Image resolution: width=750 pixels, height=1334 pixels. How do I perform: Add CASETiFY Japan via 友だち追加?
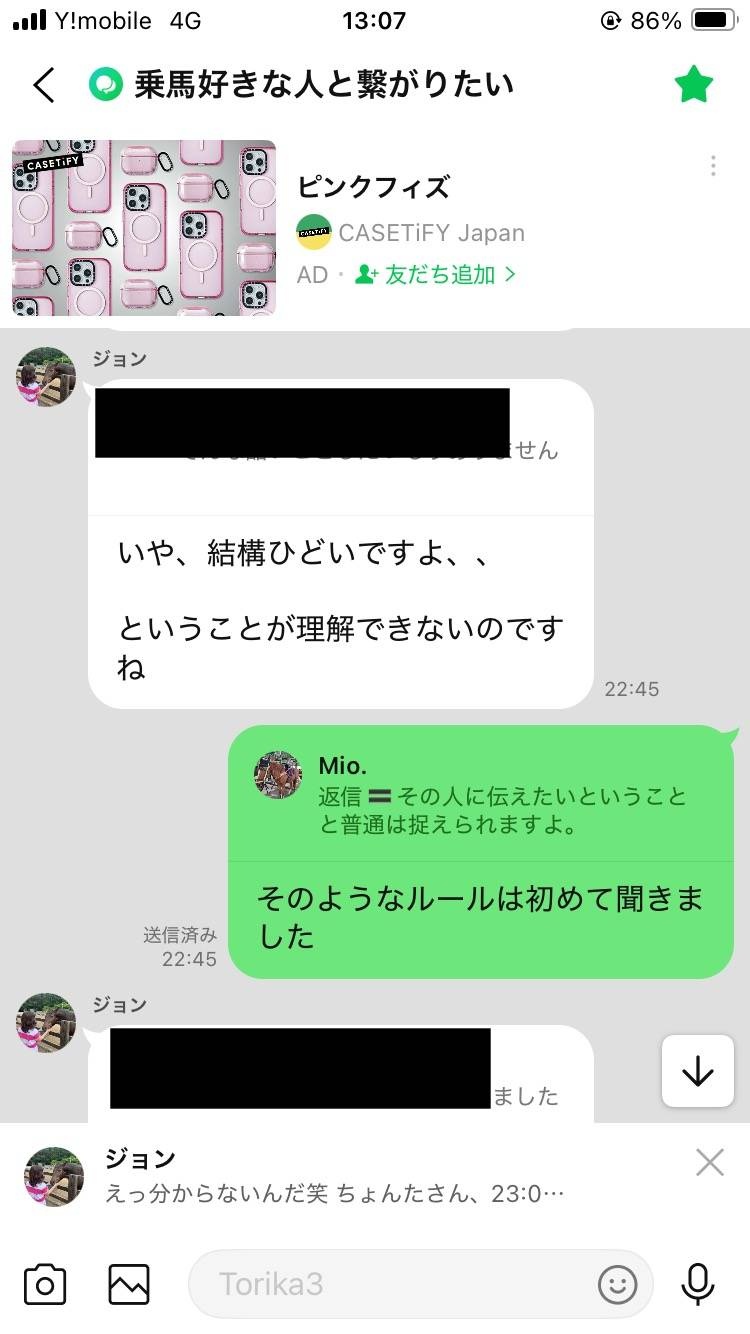pos(436,274)
